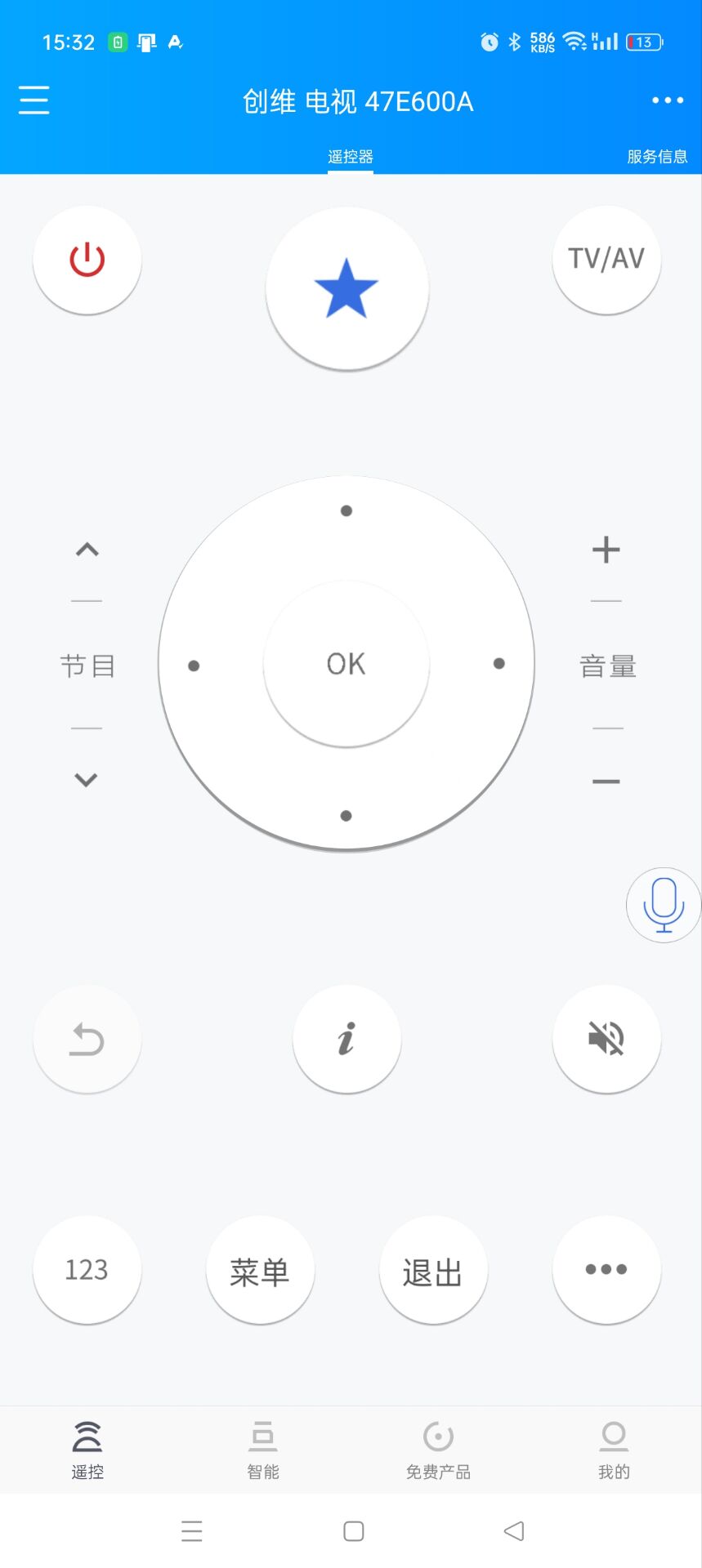The width and height of the screenshot is (702, 1568).
Task: Open the top-right overflow menu
Action: [x=667, y=100]
